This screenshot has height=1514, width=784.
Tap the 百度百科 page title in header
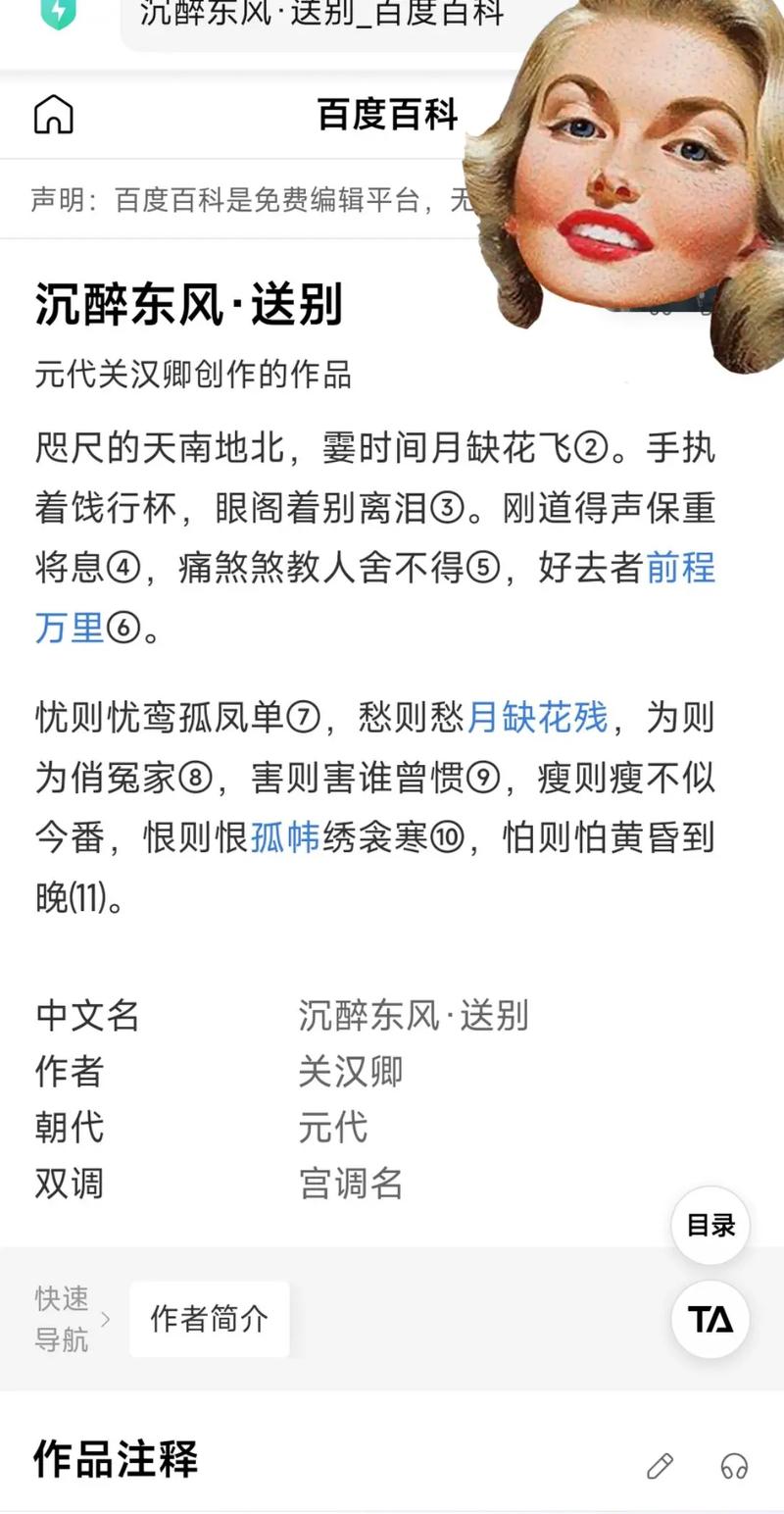coord(389,115)
